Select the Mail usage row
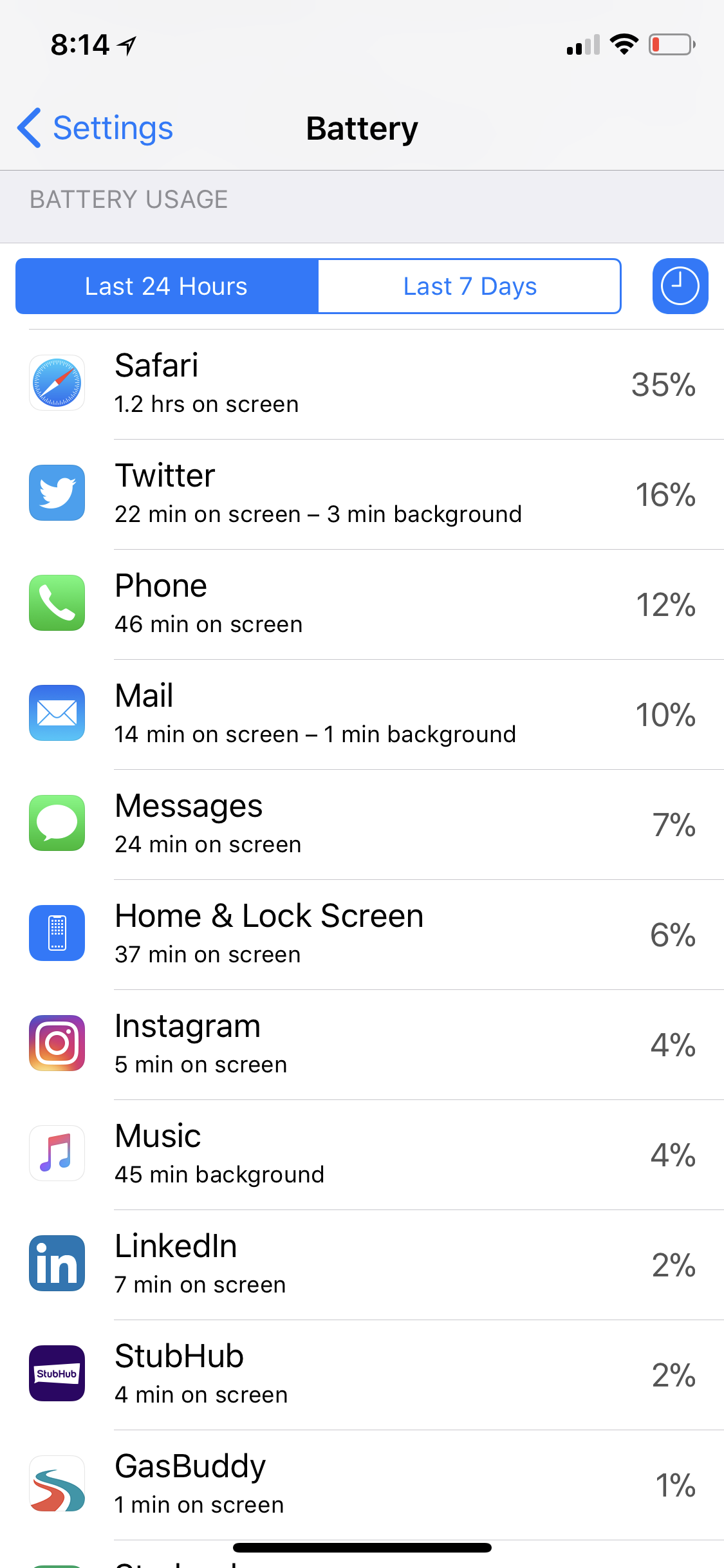724x1568 pixels. click(362, 714)
